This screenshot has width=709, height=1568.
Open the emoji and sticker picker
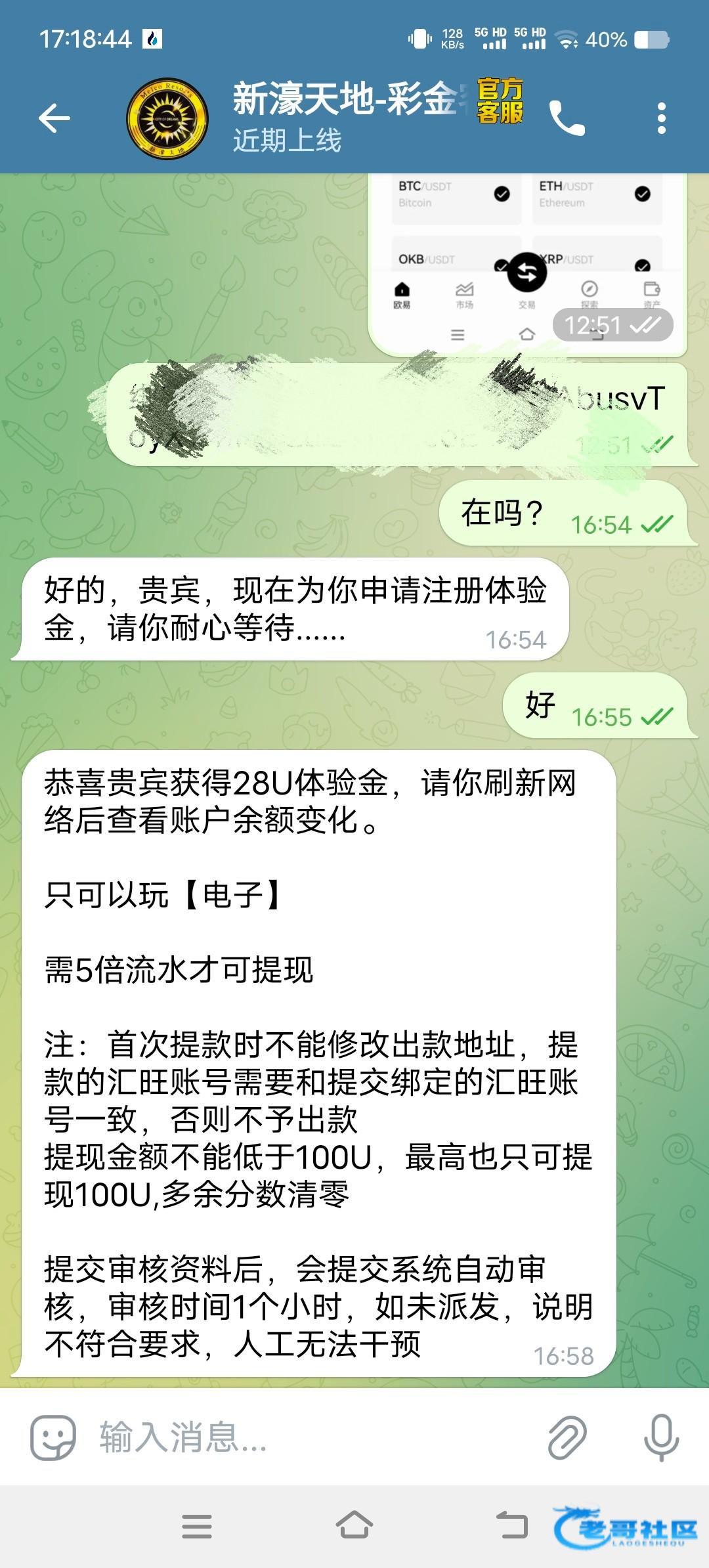coord(53,1438)
